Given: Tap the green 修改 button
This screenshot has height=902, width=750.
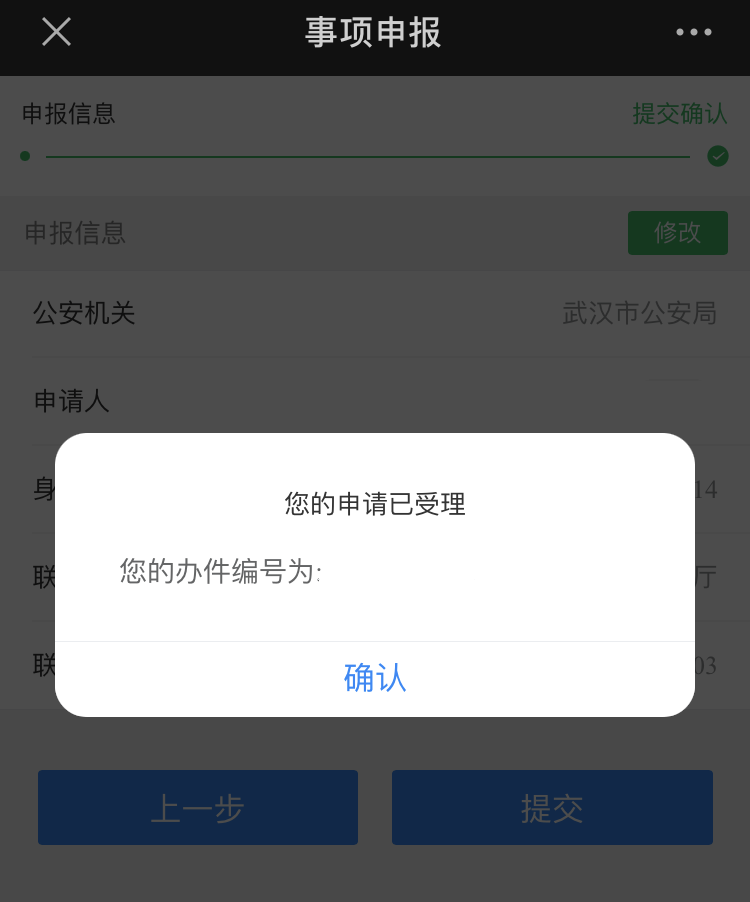Looking at the screenshot, I should 677,233.
